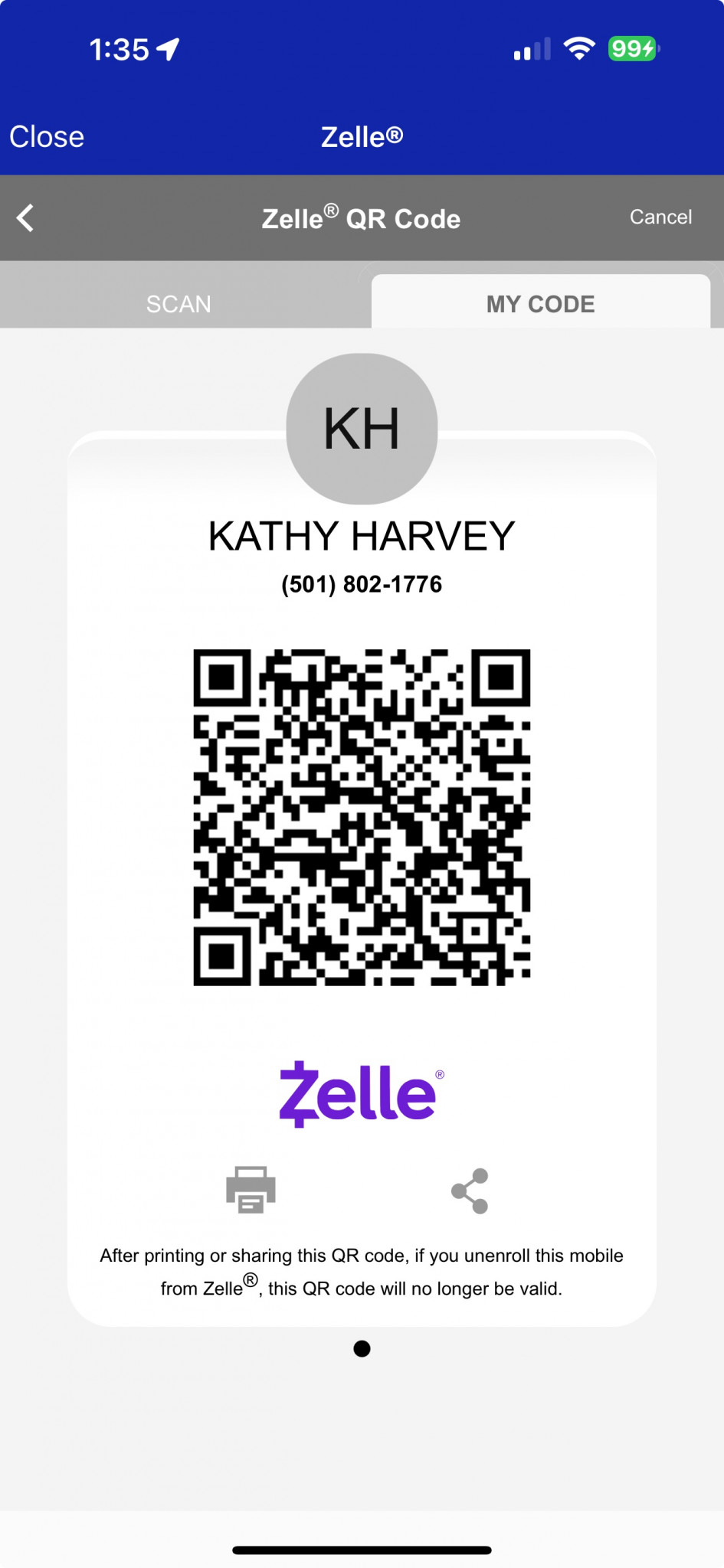This screenshot has height=1568, width=724.
Task: Tap Close to exit Zelle
Action: 47,137
